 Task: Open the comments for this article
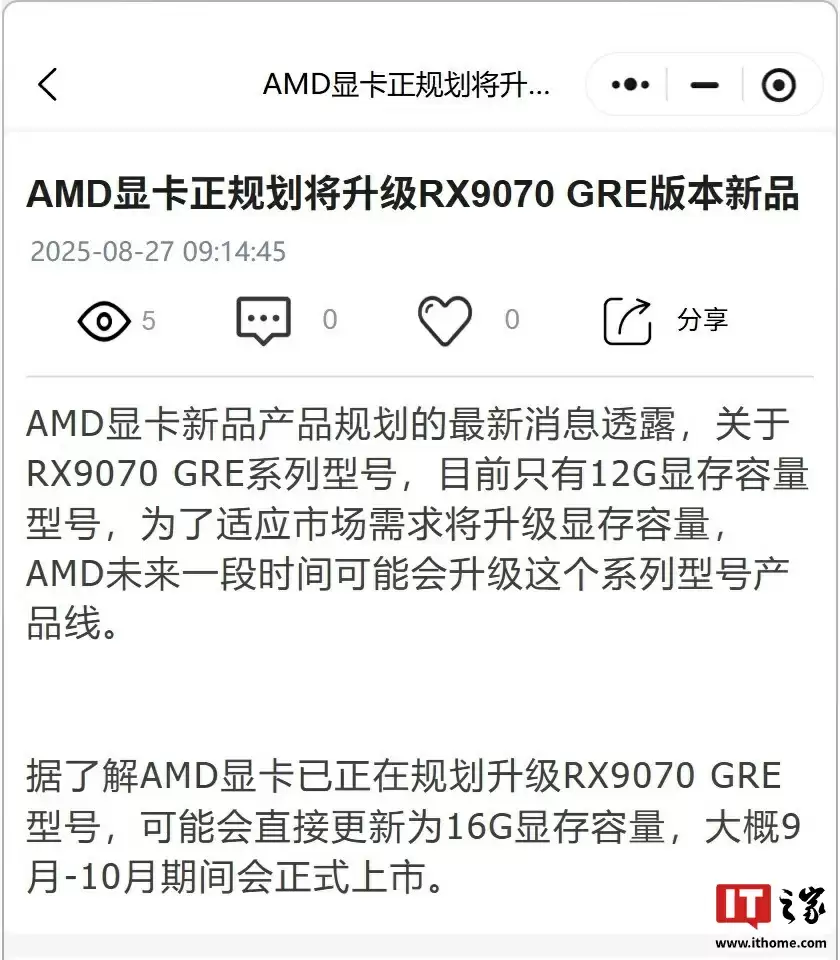tap(263, 320)
